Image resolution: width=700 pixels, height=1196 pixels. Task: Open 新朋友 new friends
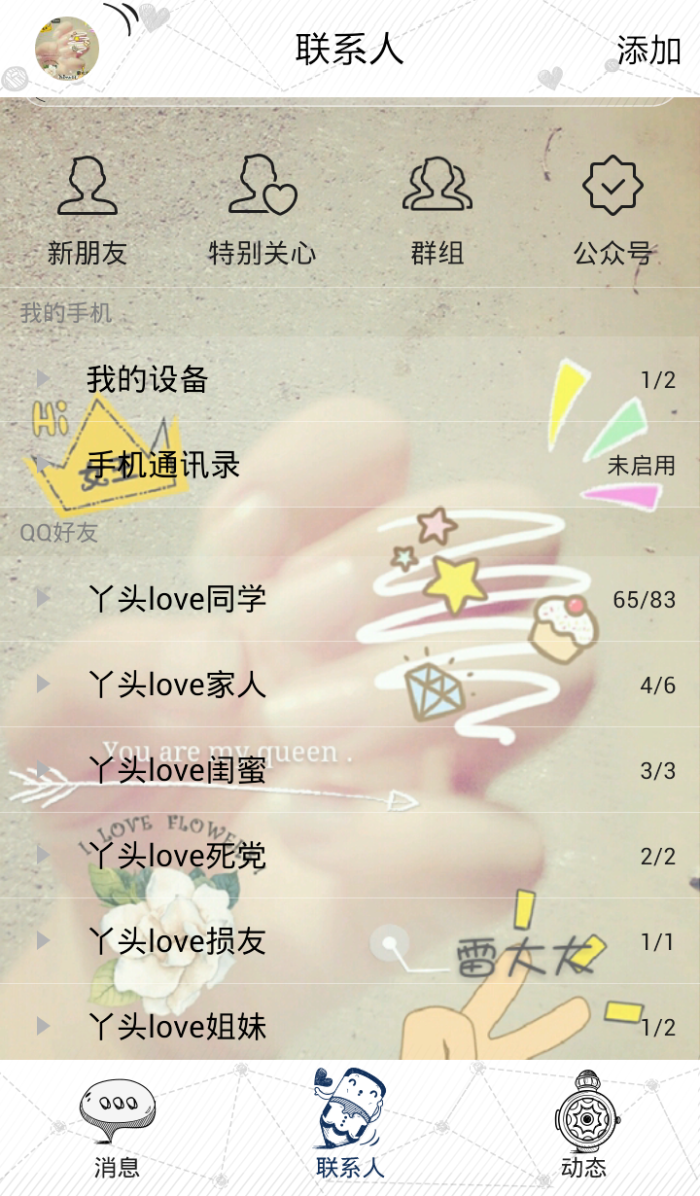click(87, 210)
